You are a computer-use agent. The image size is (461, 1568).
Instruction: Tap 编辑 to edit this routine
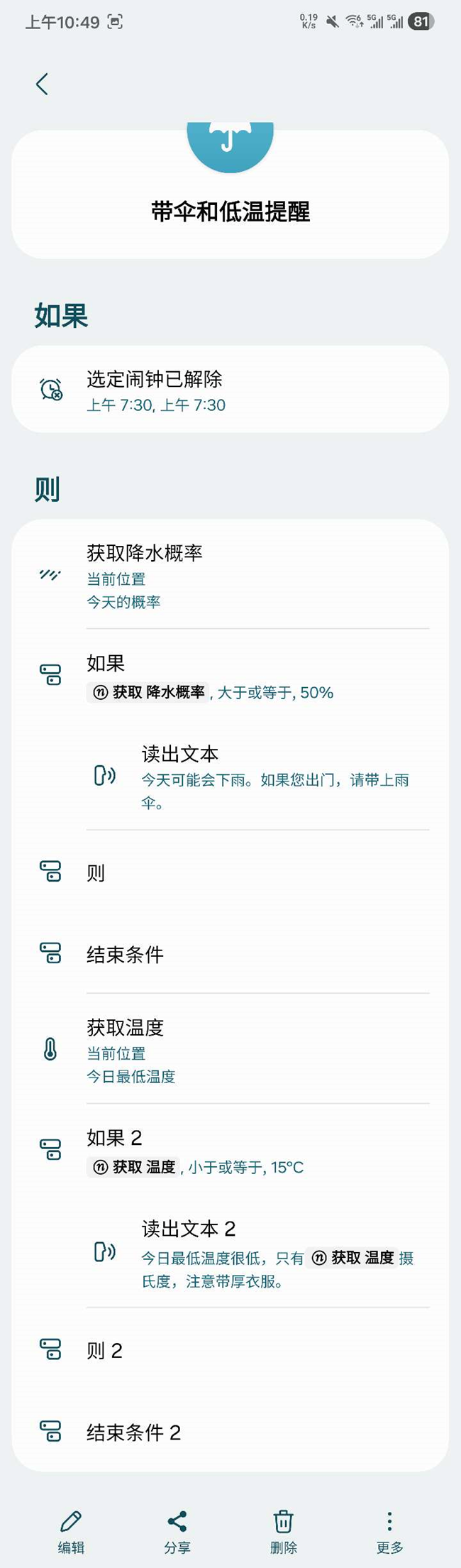pos(71,1533)
